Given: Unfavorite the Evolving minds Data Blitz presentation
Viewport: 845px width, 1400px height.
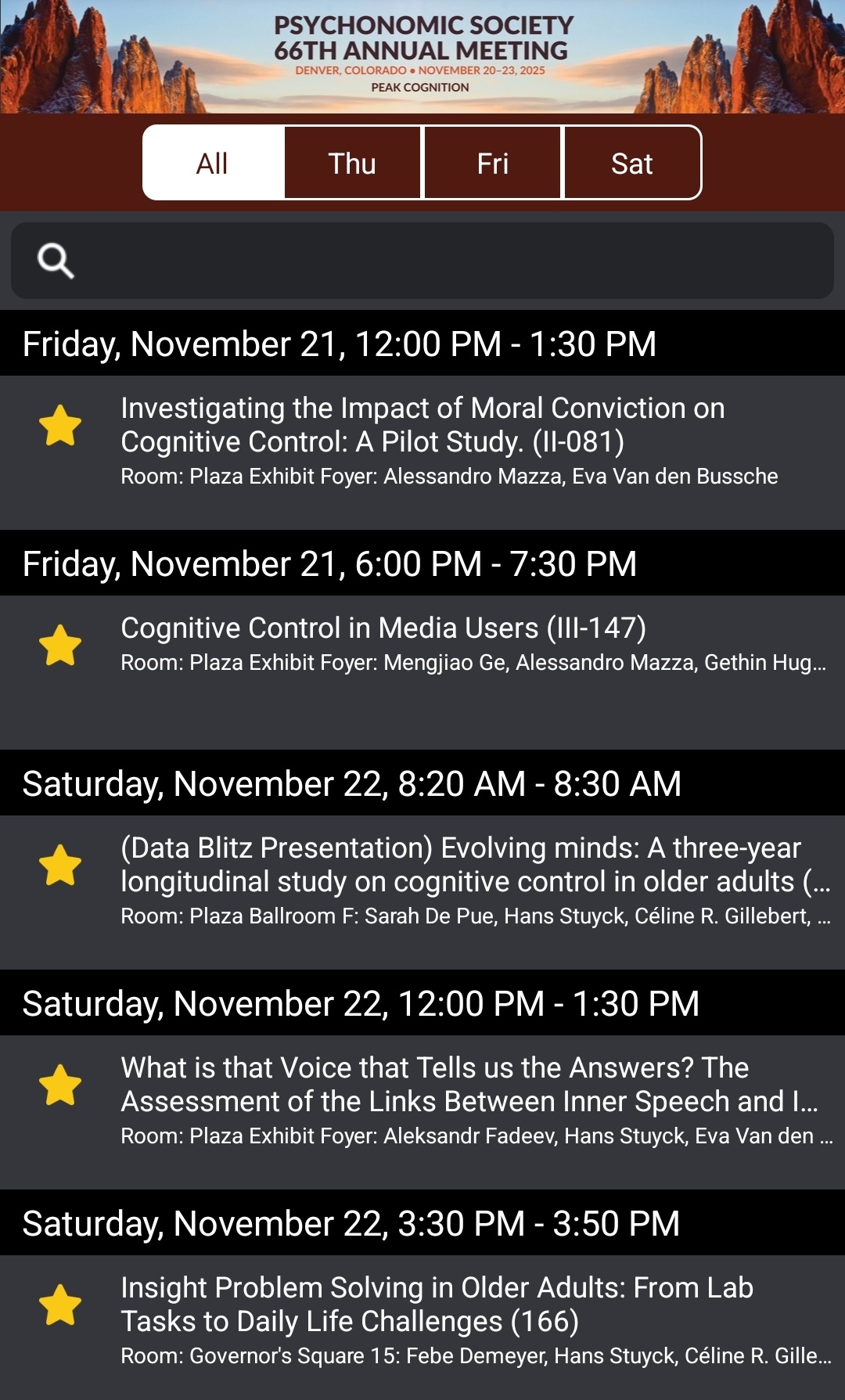Looking at the screenshot, I should (60, 865).
